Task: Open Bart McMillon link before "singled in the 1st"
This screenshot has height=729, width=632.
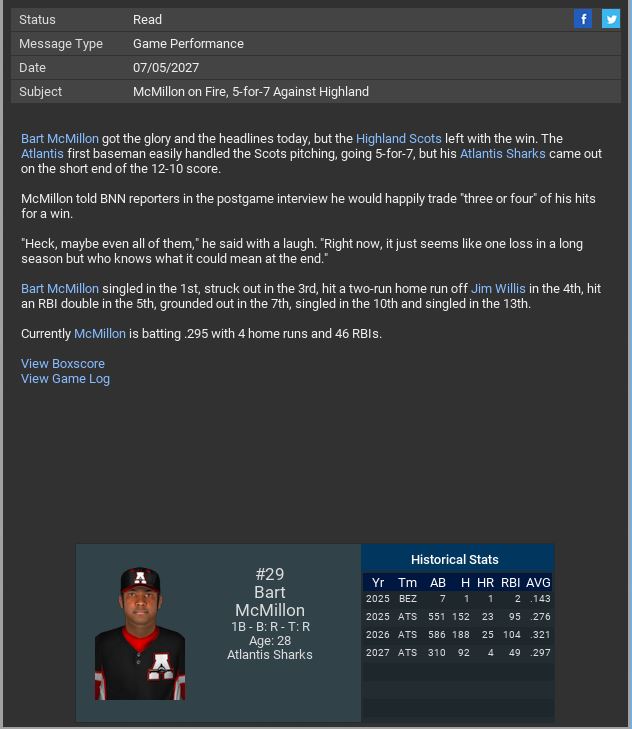Action: (60, 289)
